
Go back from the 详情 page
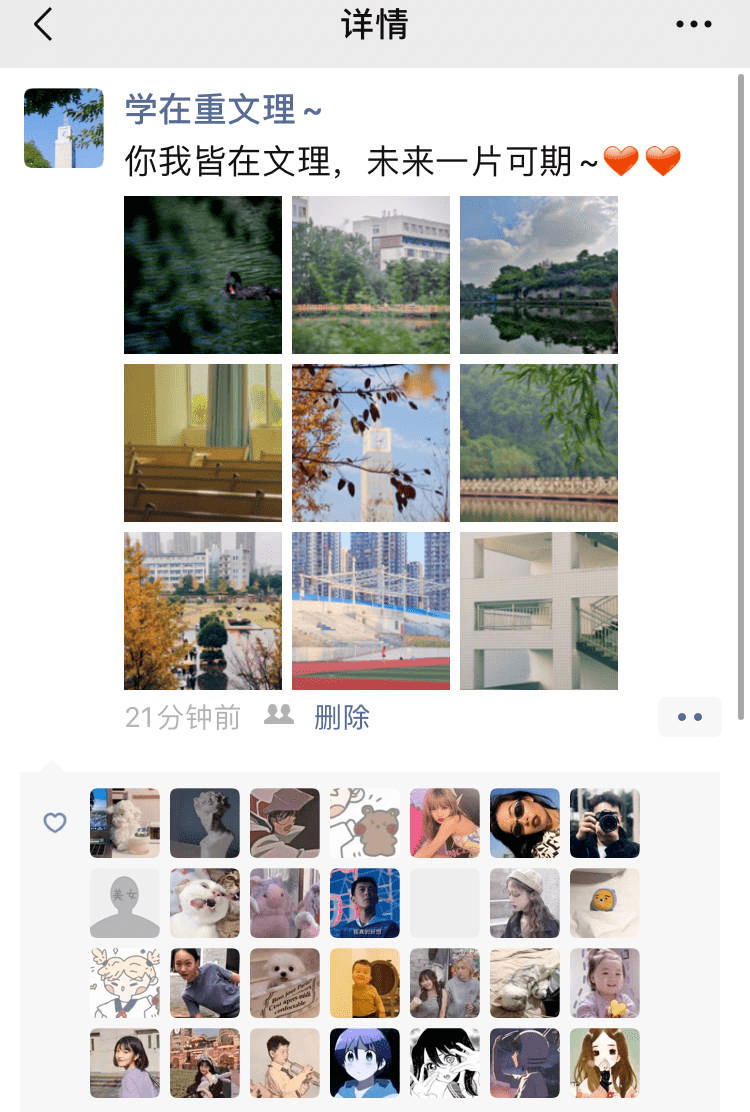(42, 25)
